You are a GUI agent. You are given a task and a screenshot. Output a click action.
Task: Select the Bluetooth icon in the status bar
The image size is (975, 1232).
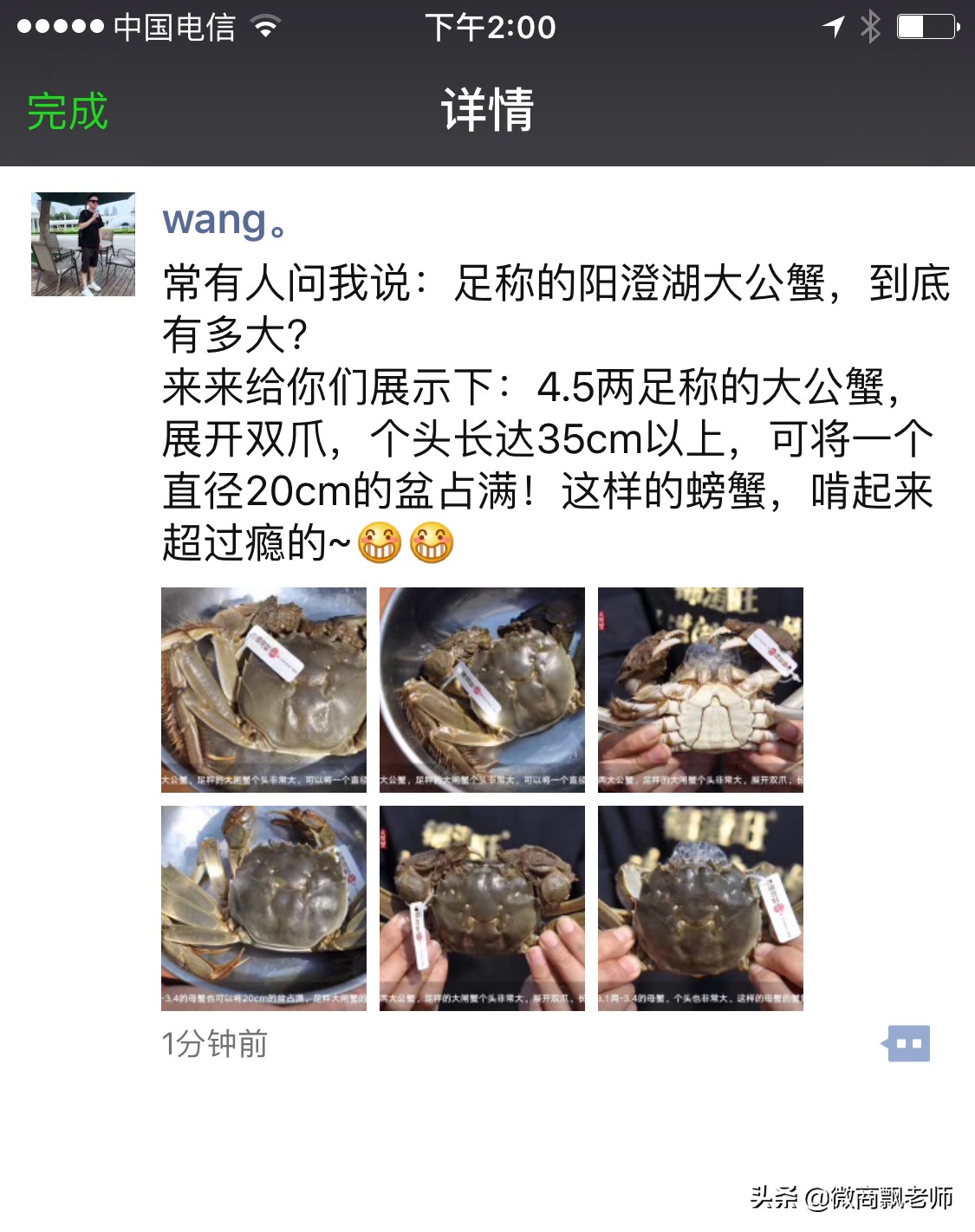tap(869, 26)
